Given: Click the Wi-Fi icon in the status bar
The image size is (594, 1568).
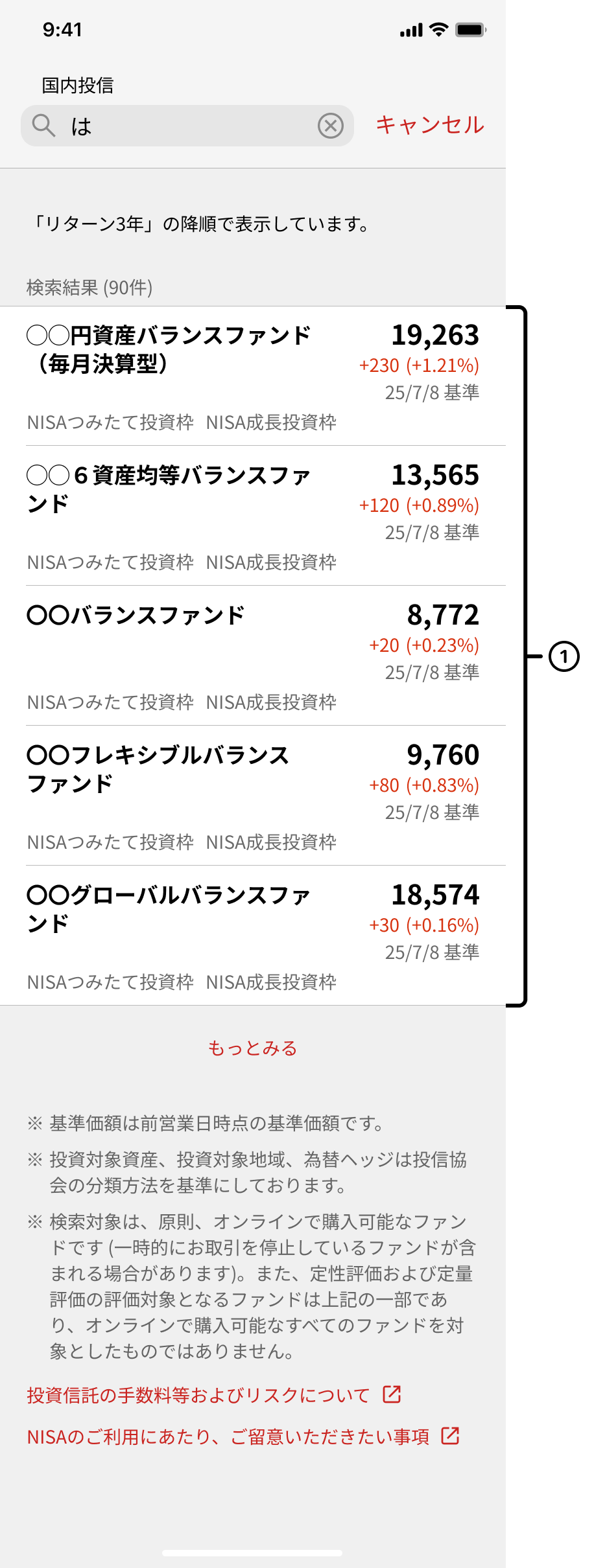Looking at the screenshot, I should point(438,29).
